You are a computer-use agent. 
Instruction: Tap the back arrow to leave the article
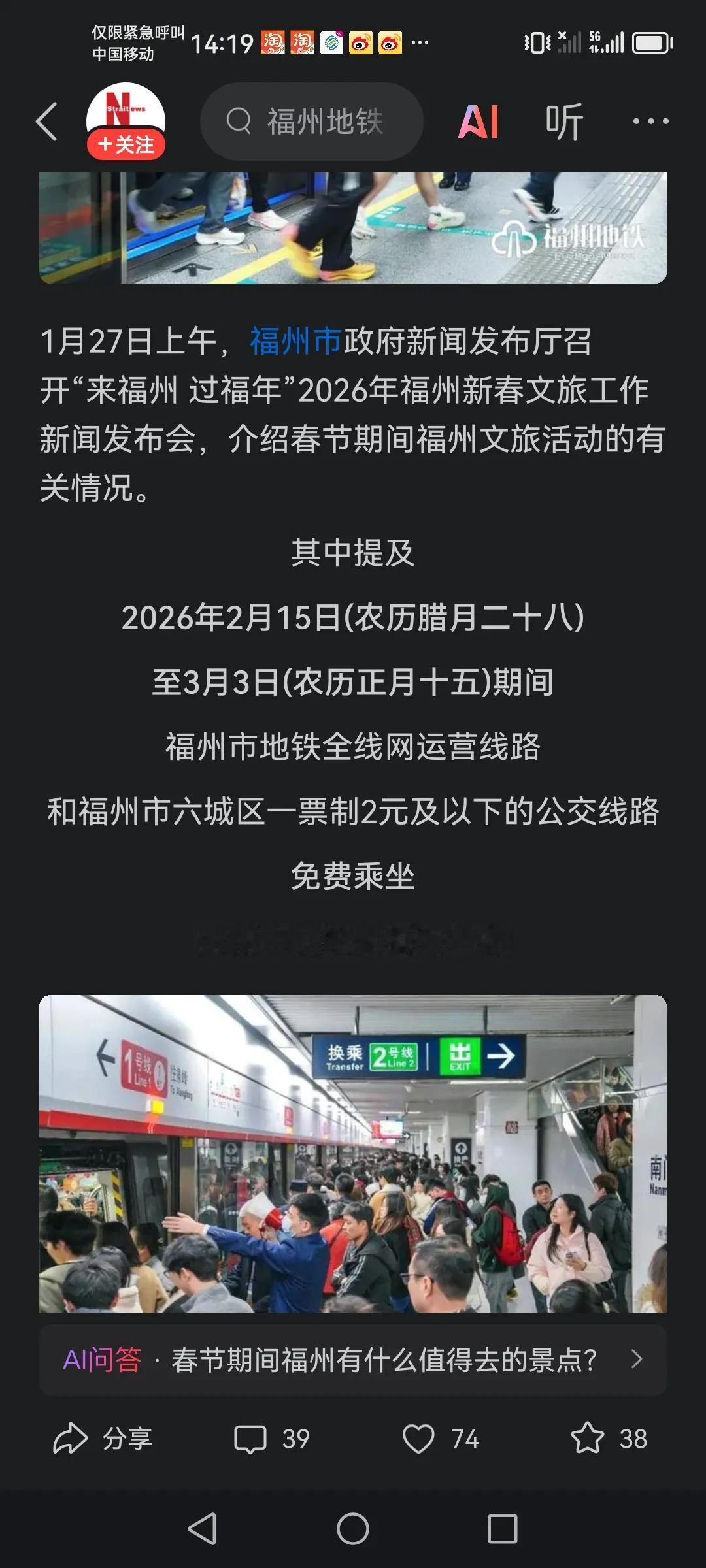[x=46, y=121]
